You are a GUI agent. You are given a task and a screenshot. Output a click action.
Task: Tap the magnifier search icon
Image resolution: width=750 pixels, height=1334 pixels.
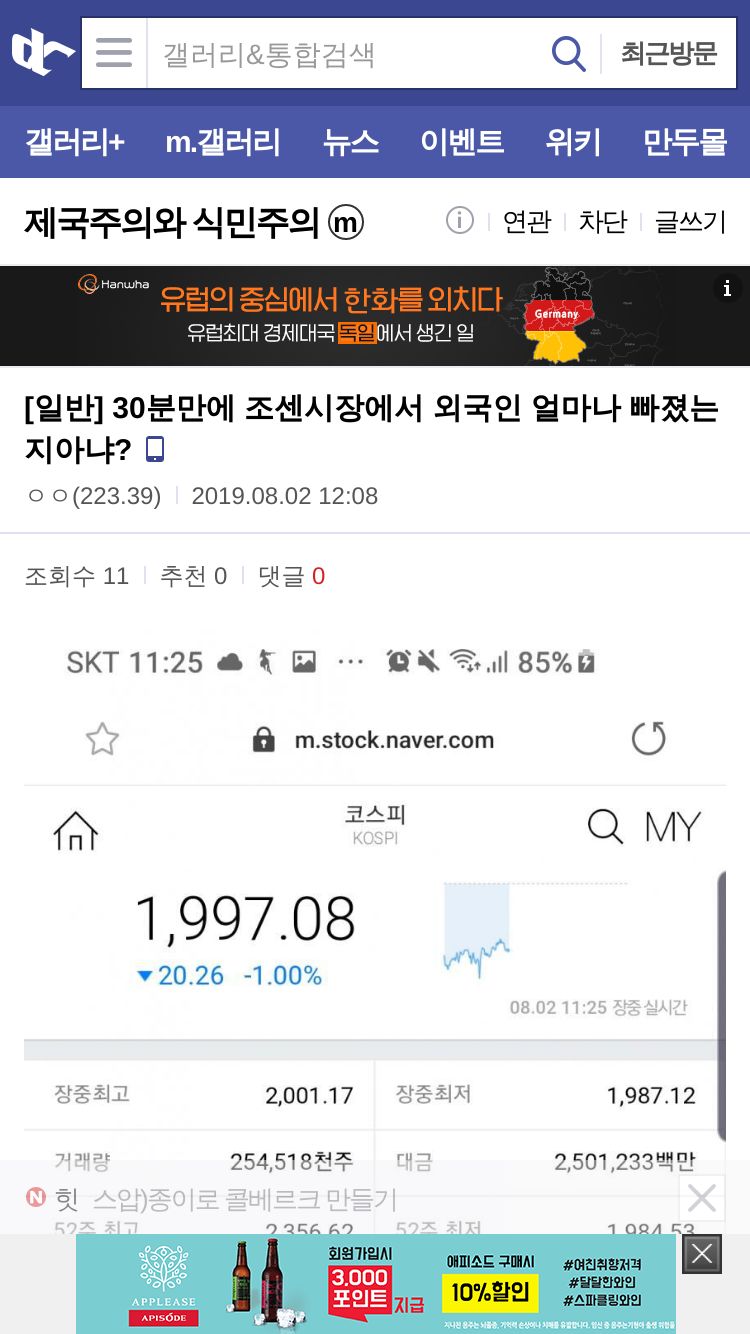(x=569, y=53)
